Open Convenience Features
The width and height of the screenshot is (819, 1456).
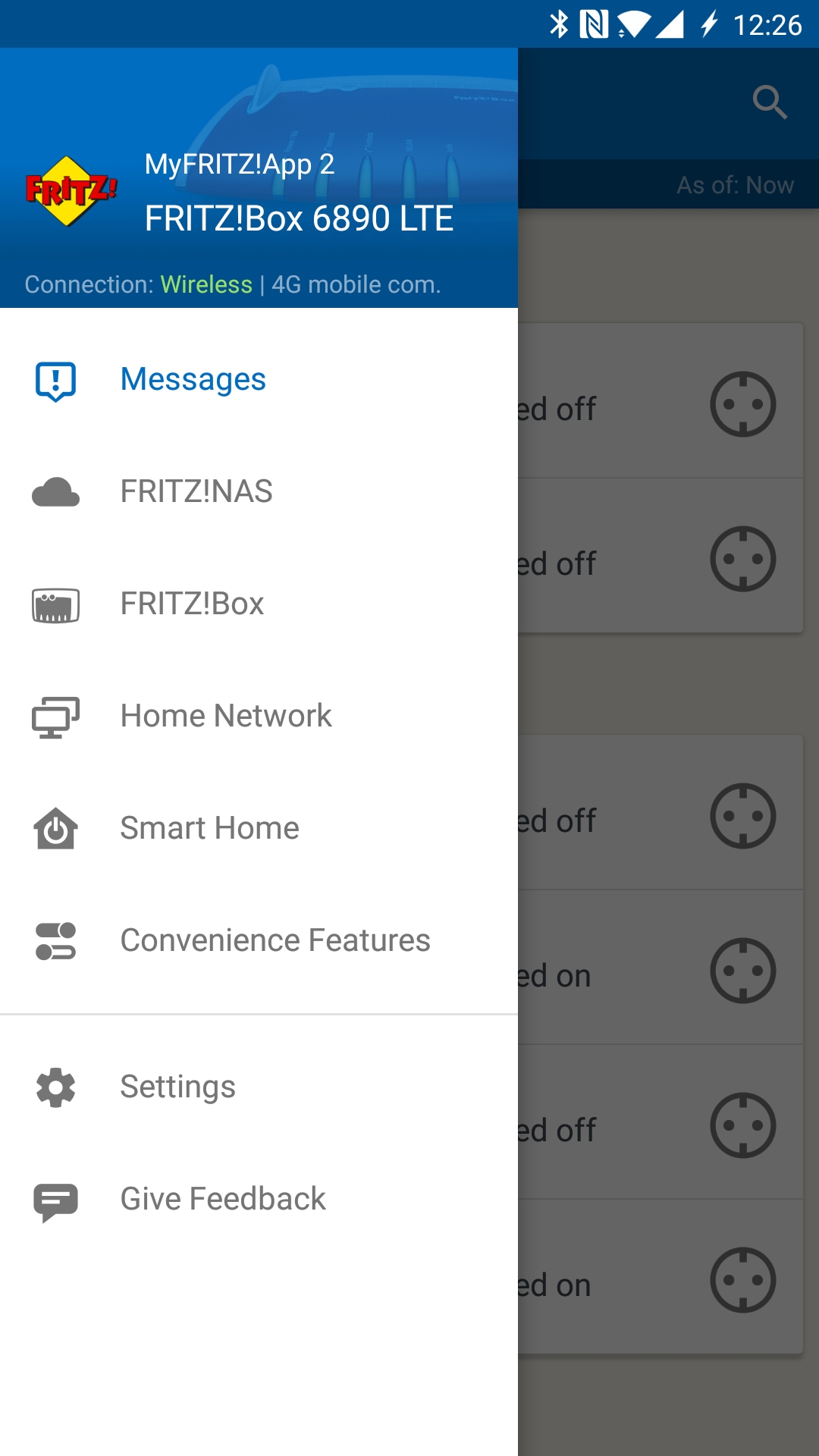(x=275, y=940)
